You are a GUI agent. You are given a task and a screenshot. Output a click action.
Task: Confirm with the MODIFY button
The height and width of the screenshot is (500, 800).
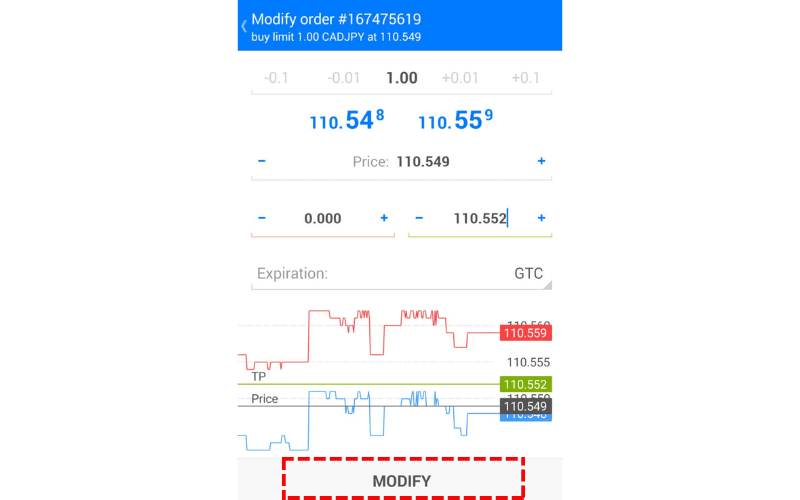402,481
